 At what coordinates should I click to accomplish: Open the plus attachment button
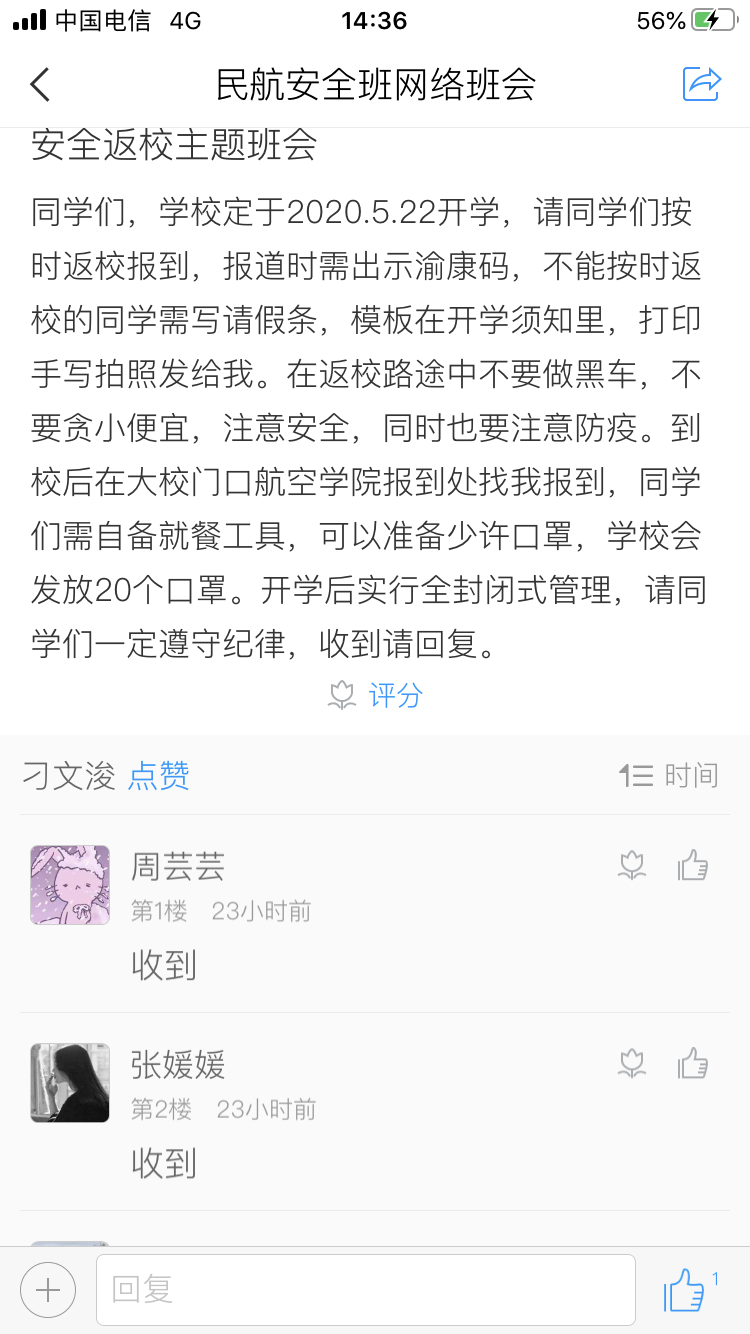click(x=48, y=1290)
